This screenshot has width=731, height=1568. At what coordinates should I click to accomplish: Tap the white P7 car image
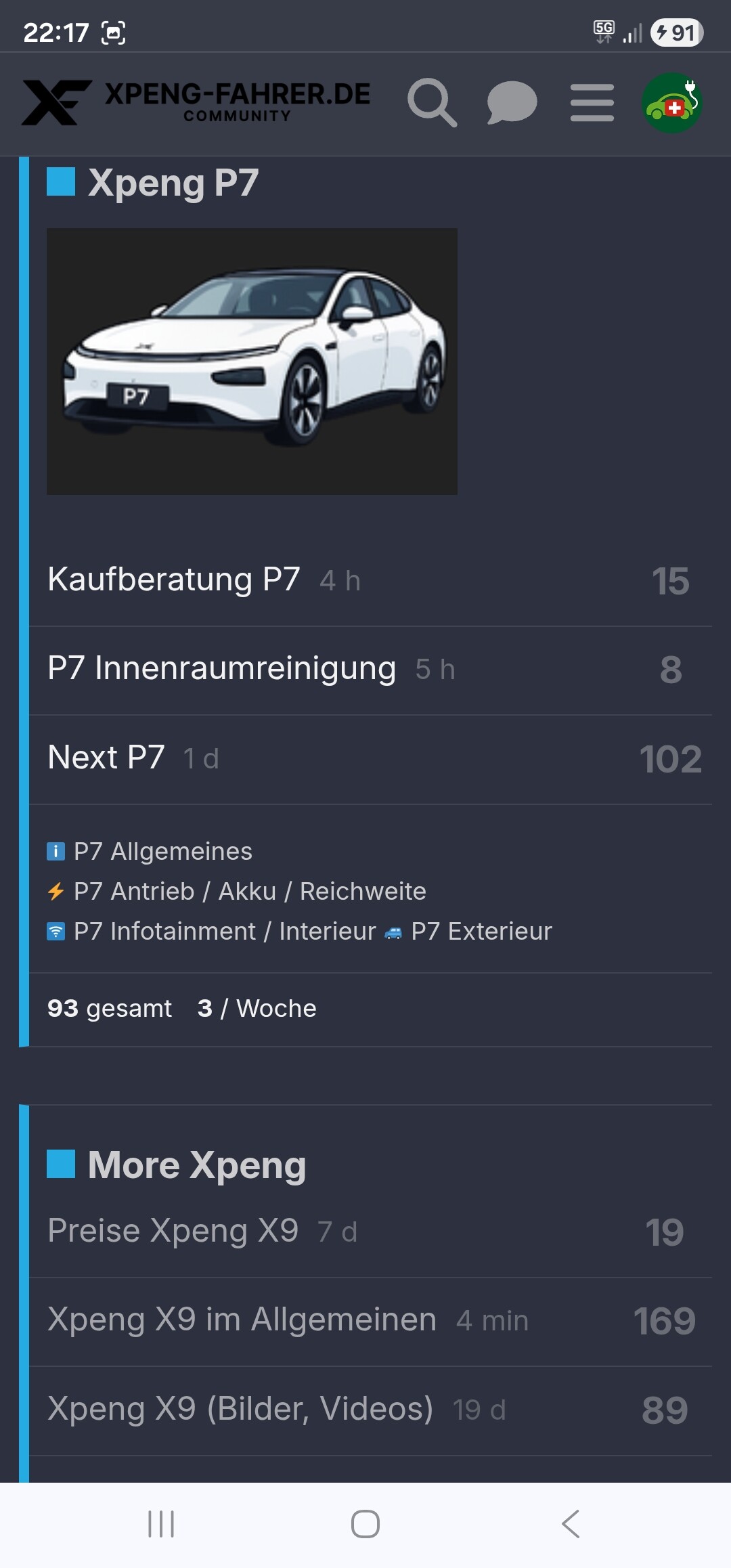(x=252, y=361)
